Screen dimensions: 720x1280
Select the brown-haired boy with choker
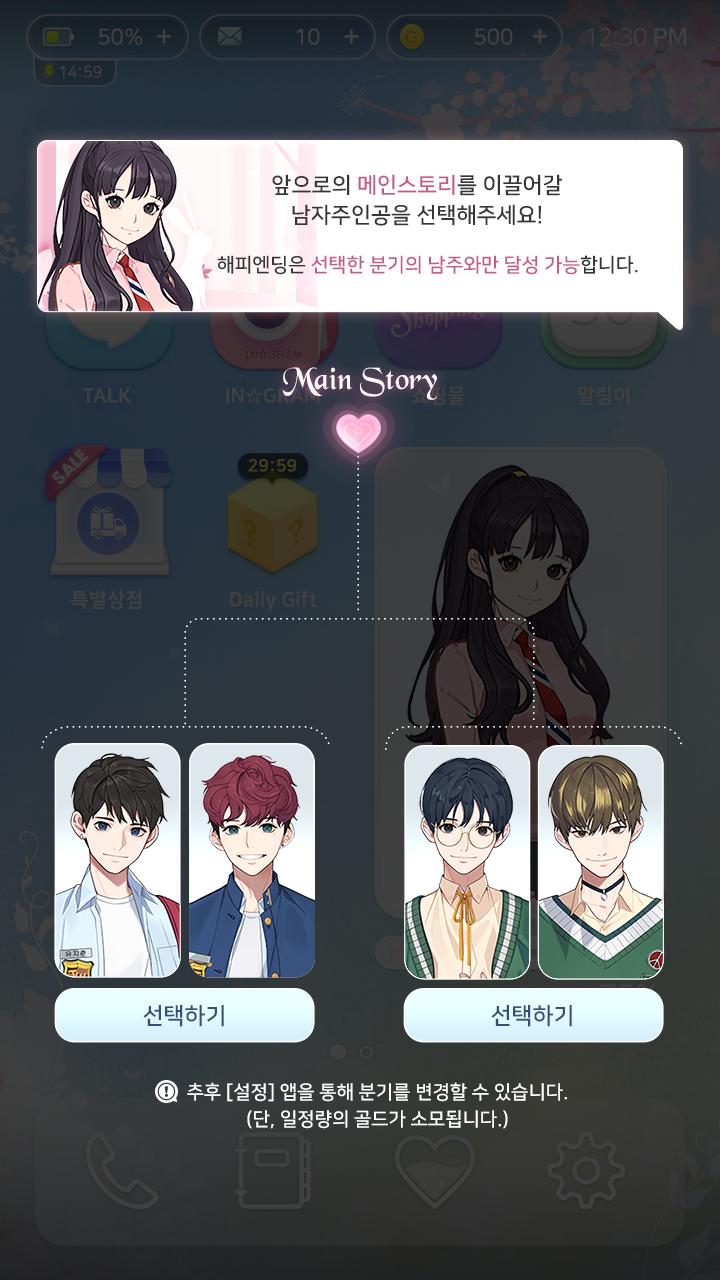pyautogui.click(x=601, y=861)
